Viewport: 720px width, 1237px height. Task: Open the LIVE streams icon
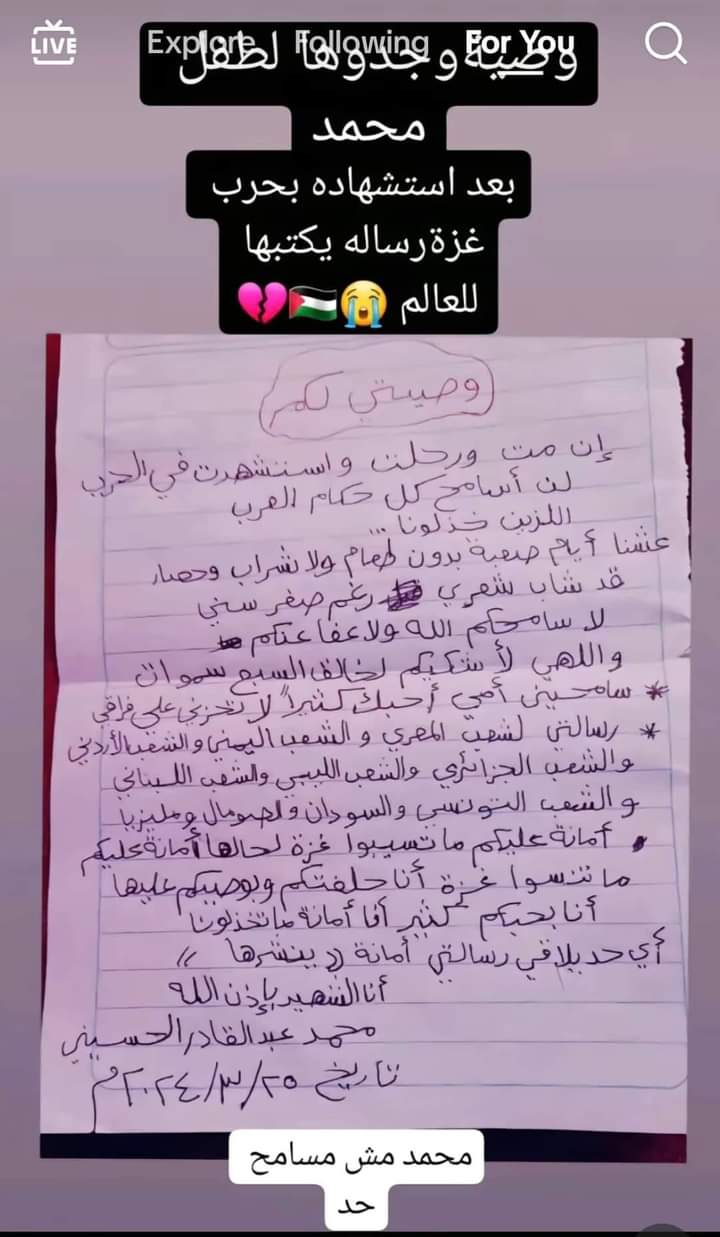tap(54, 43)
